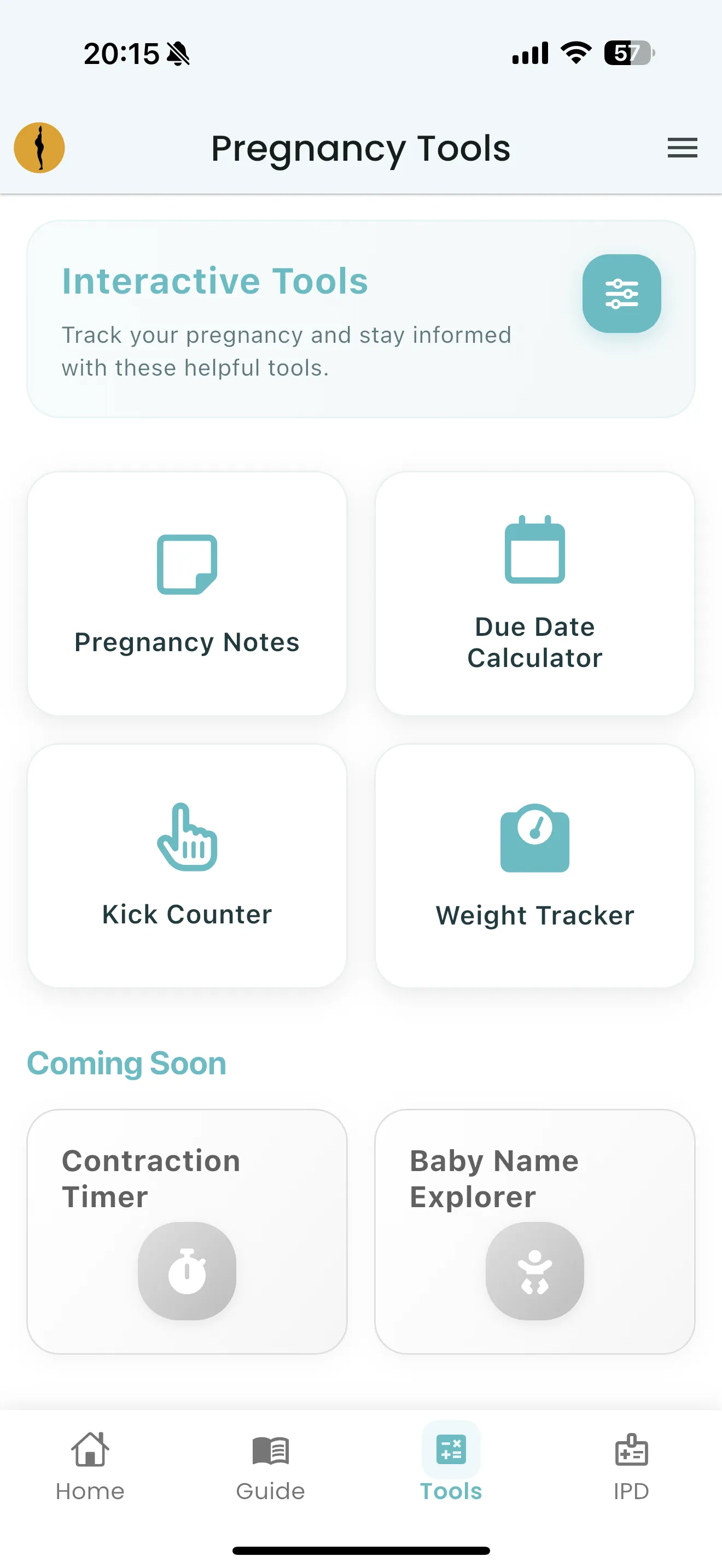Select the Contraction Timer card
The image size is (722, 1568).
tap(187, 1231)
